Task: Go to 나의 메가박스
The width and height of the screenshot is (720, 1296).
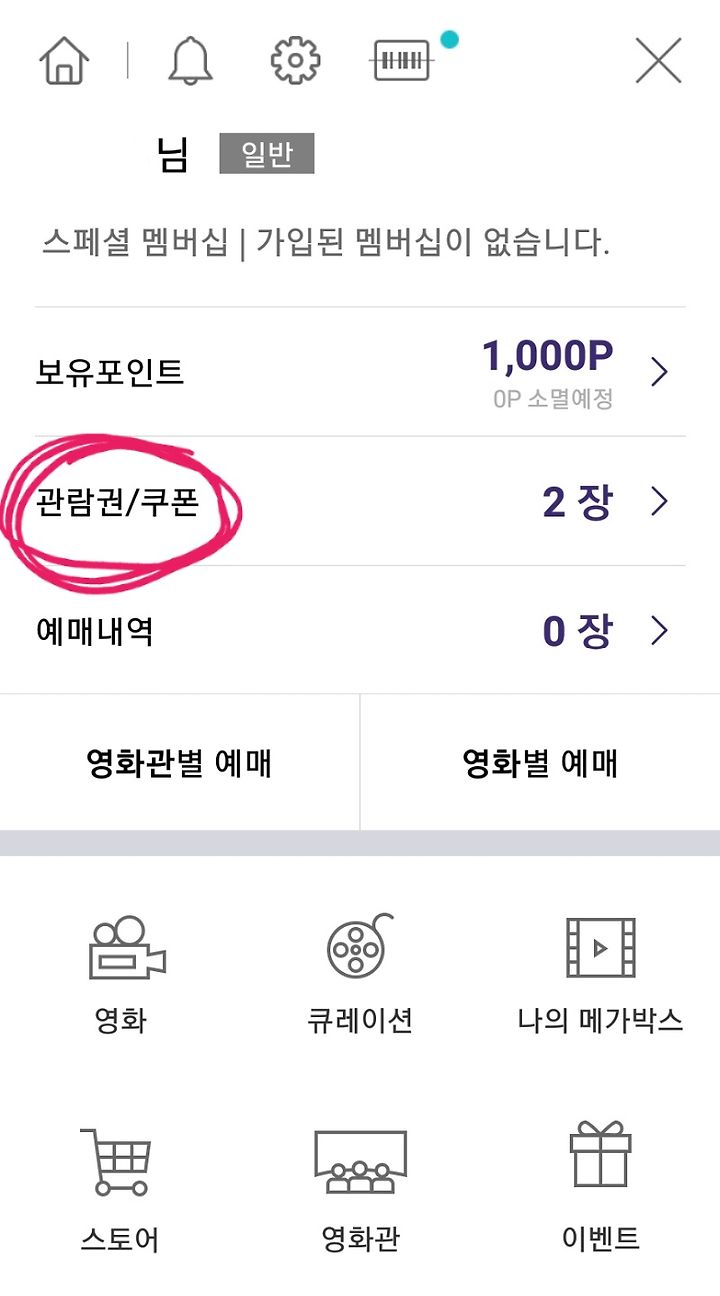Action: point(600,973)
